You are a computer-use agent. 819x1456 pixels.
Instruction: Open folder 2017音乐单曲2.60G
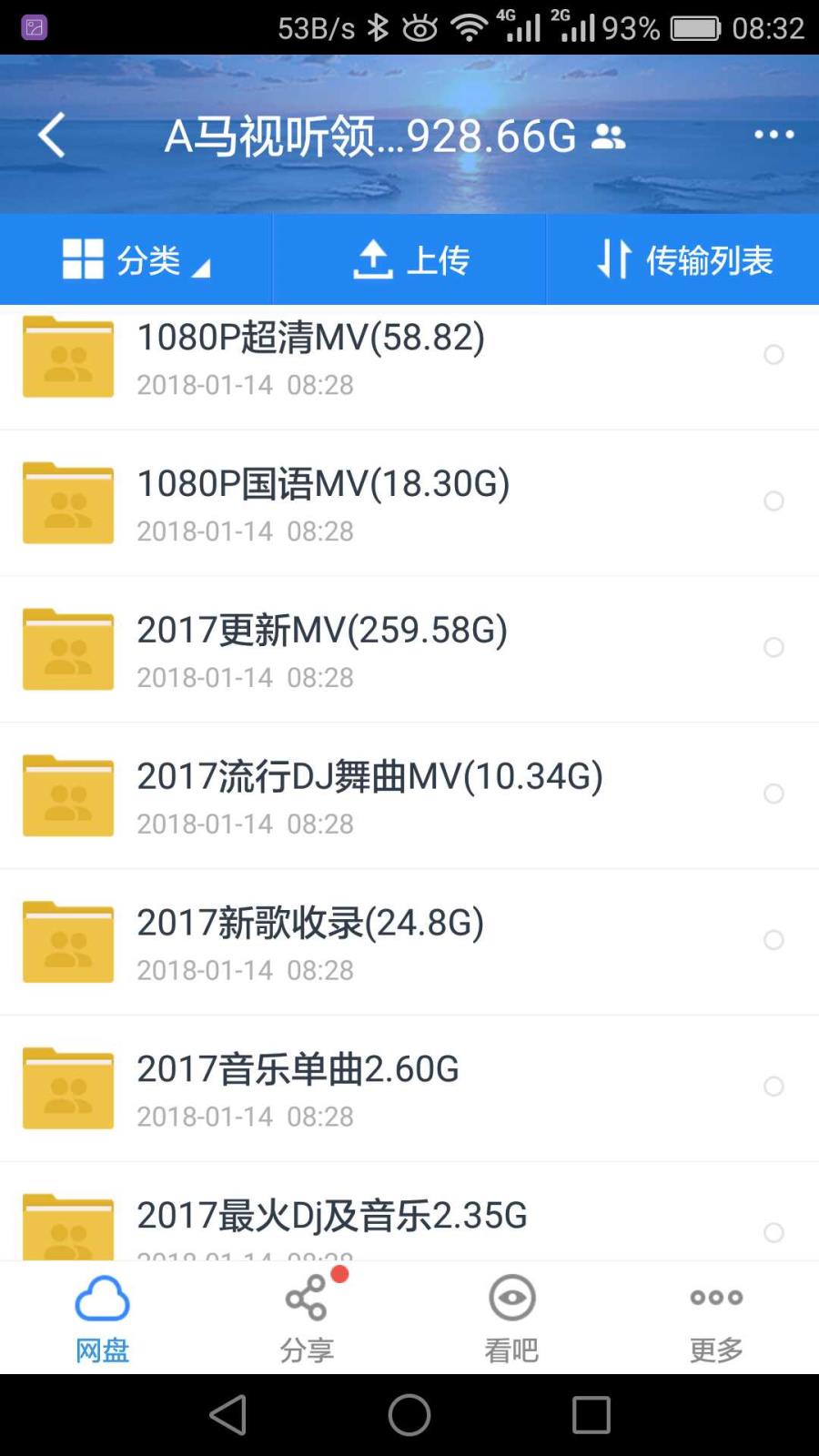pyautogui.click(x=409, y=1088)
